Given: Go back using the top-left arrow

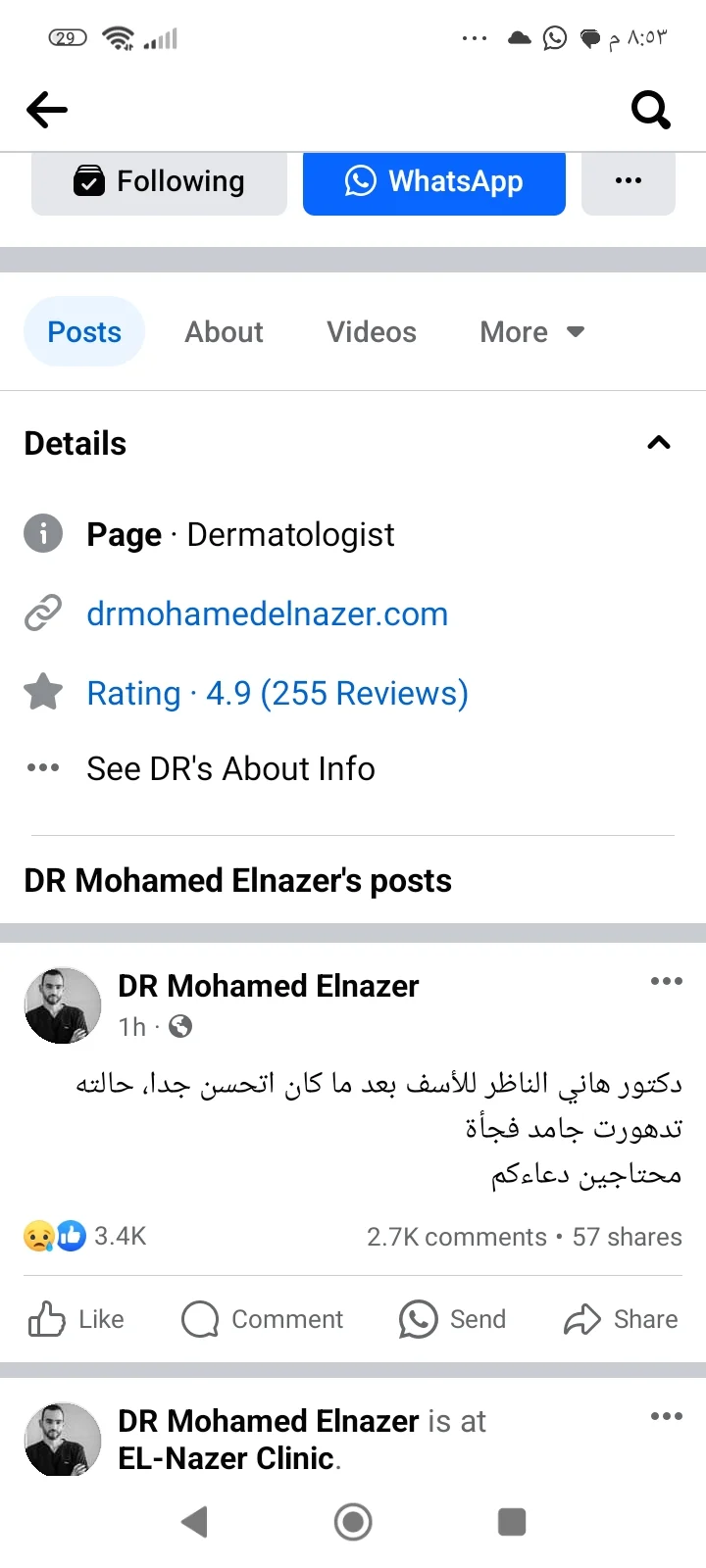Looking at the screenshot, I should click(x=47, y=110).
